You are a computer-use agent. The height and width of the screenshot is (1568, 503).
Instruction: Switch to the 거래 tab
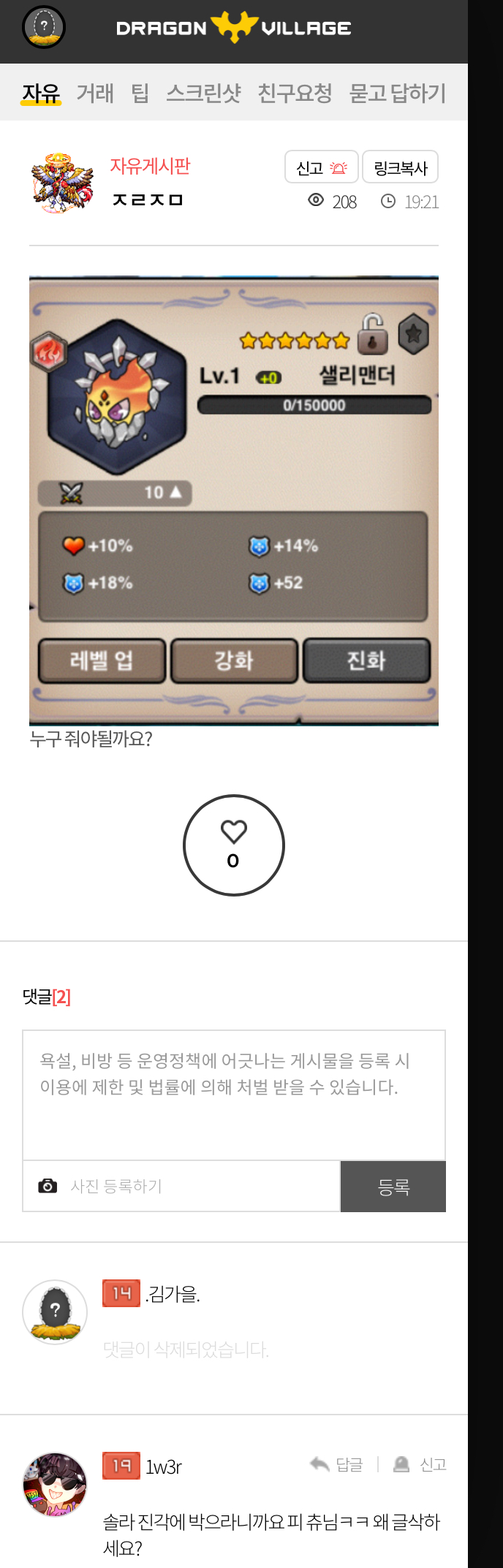coord(95,94)
